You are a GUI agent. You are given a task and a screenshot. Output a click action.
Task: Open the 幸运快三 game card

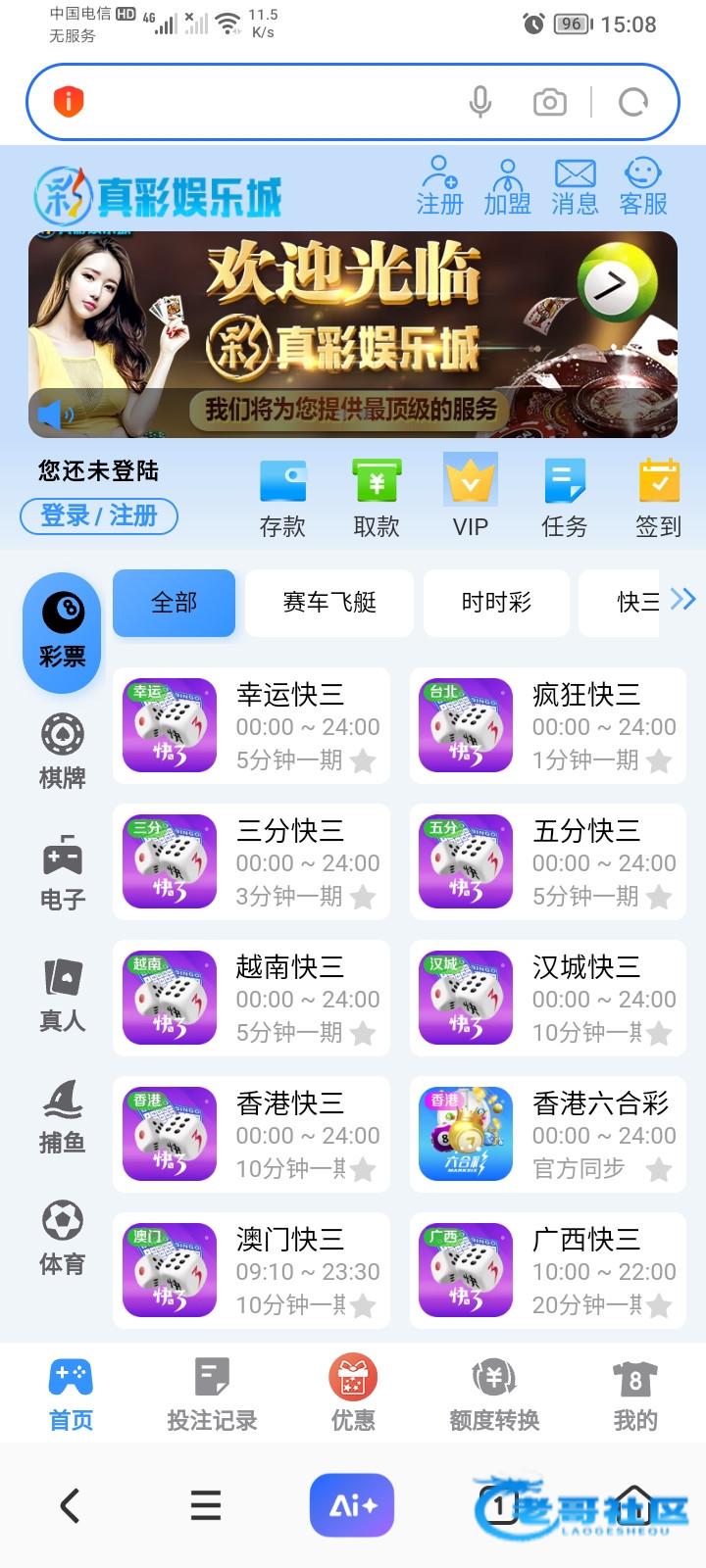(251, 726)
